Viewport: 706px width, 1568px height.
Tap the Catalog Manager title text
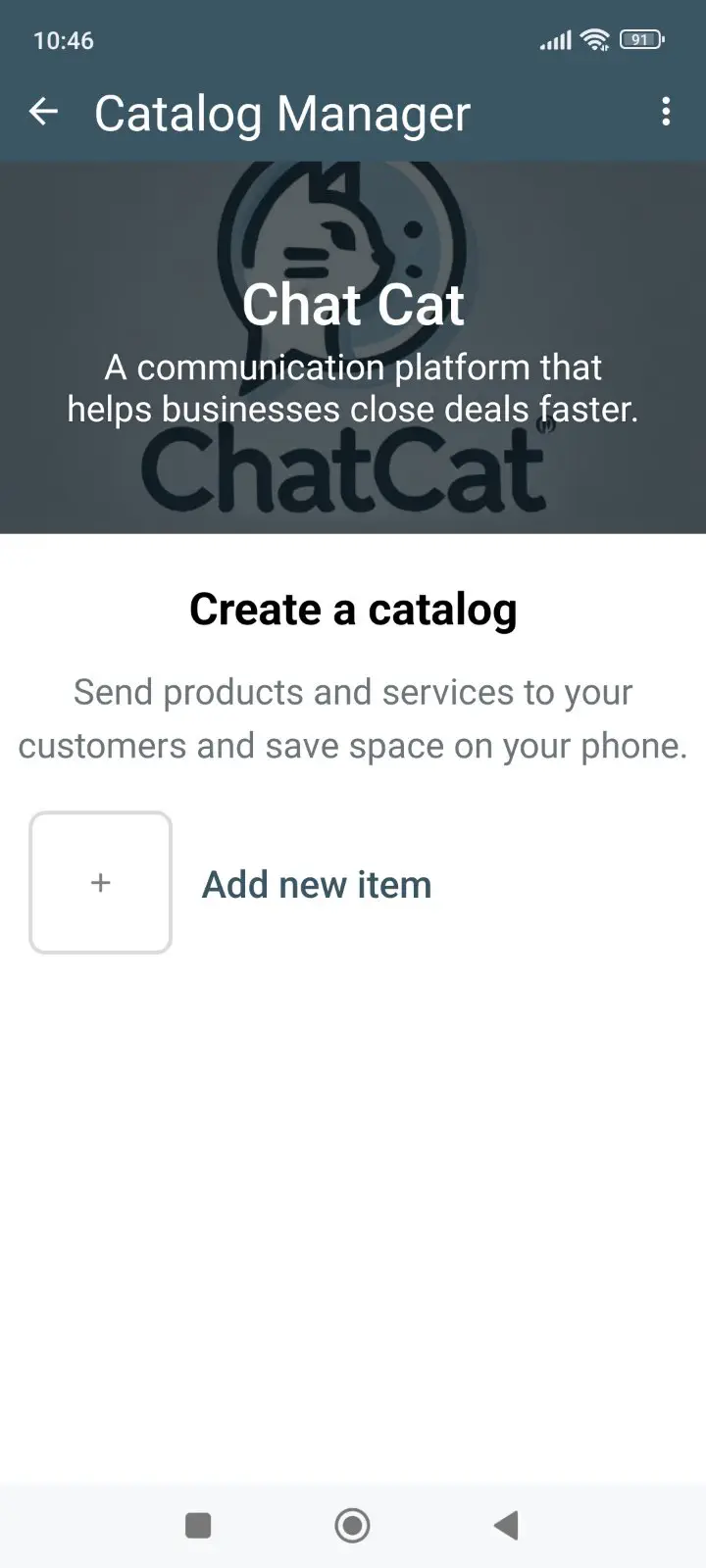(280, 112)
